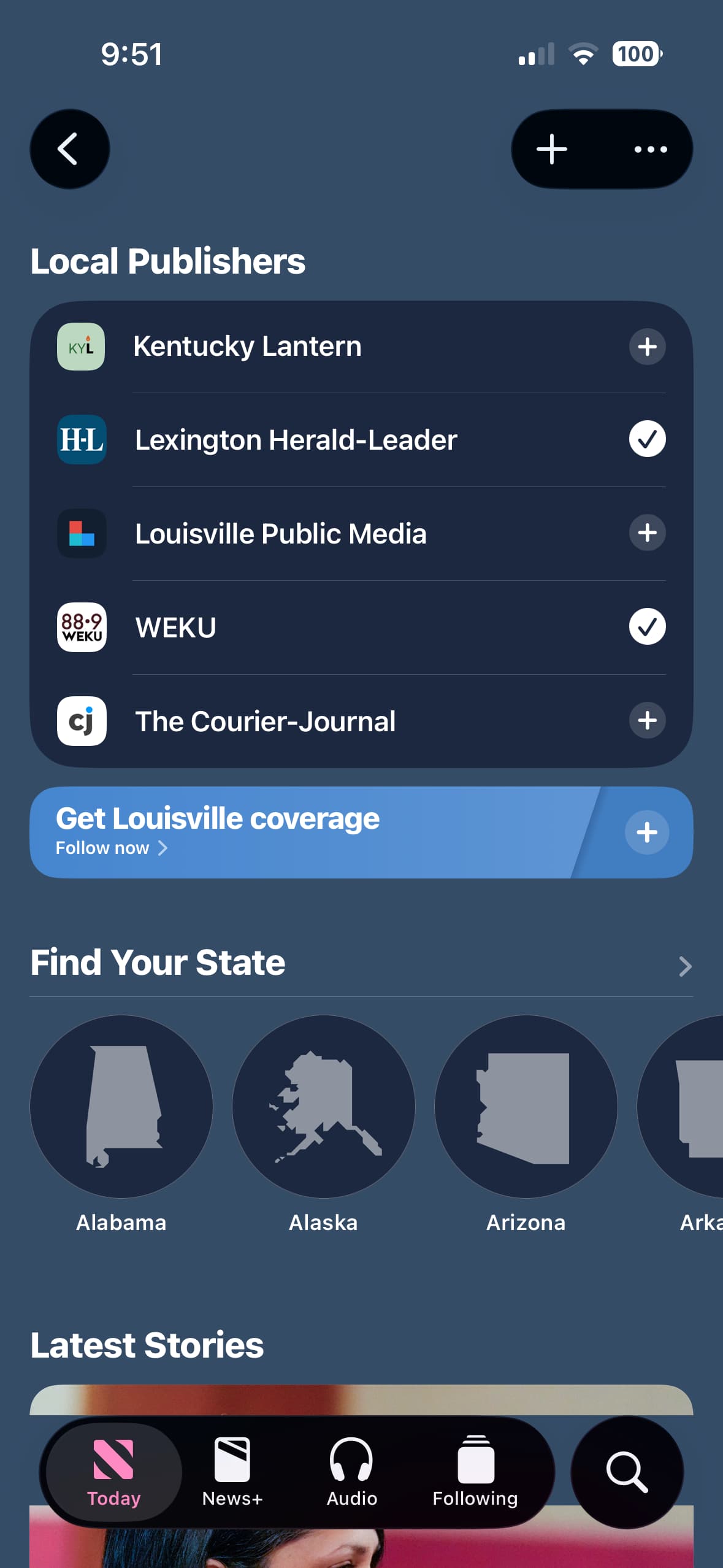Expand the Find Your State list

coord(684,966)
